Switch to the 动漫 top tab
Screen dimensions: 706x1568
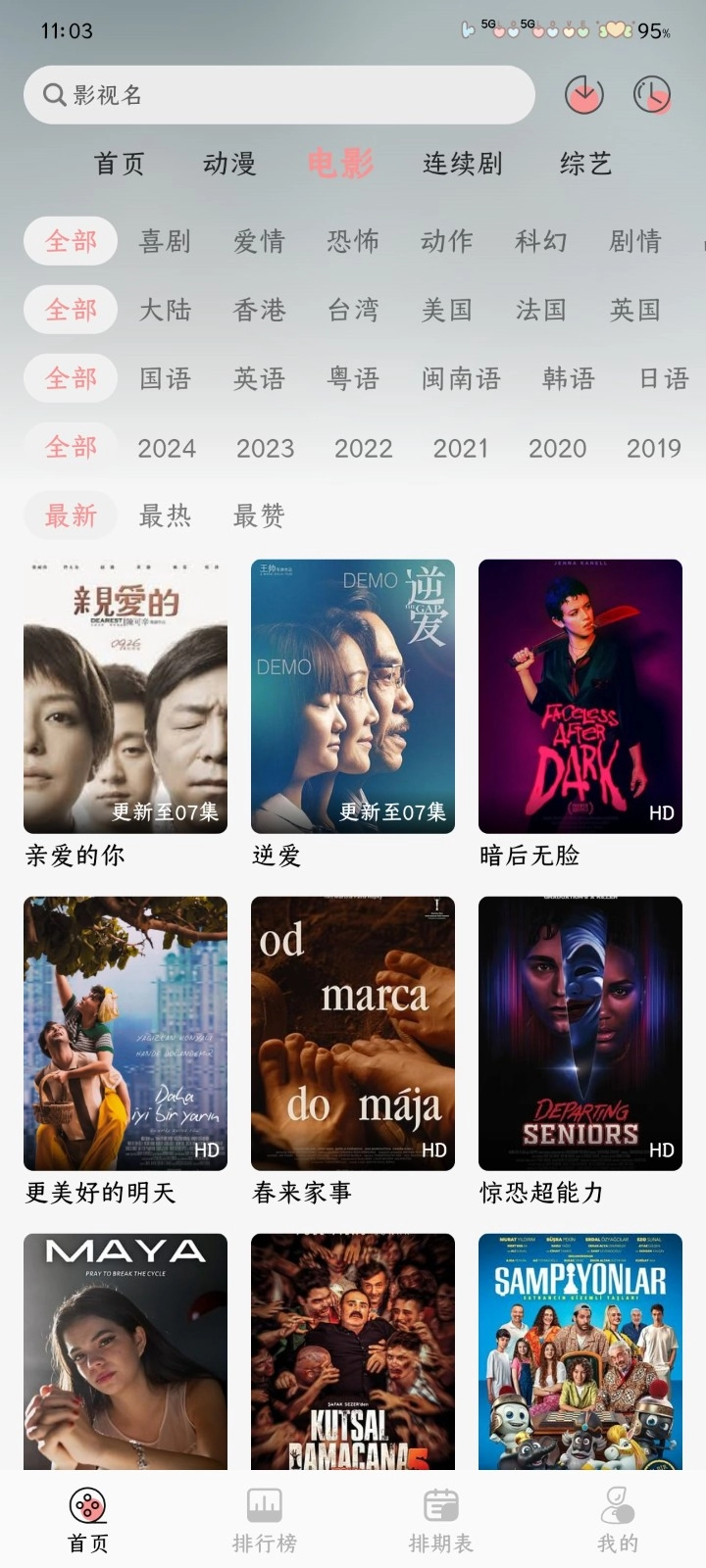(229, 164)
